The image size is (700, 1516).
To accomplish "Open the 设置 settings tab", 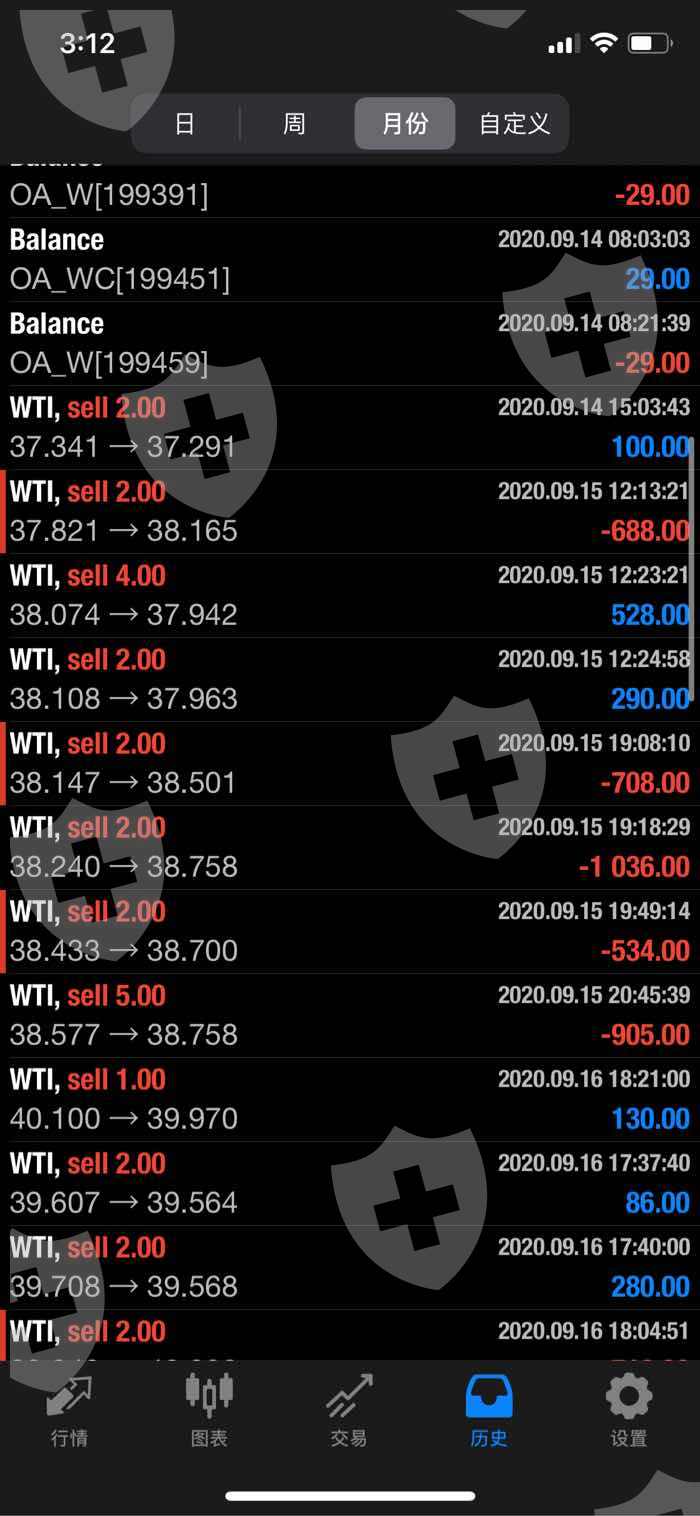I will tap(629, 1411).
